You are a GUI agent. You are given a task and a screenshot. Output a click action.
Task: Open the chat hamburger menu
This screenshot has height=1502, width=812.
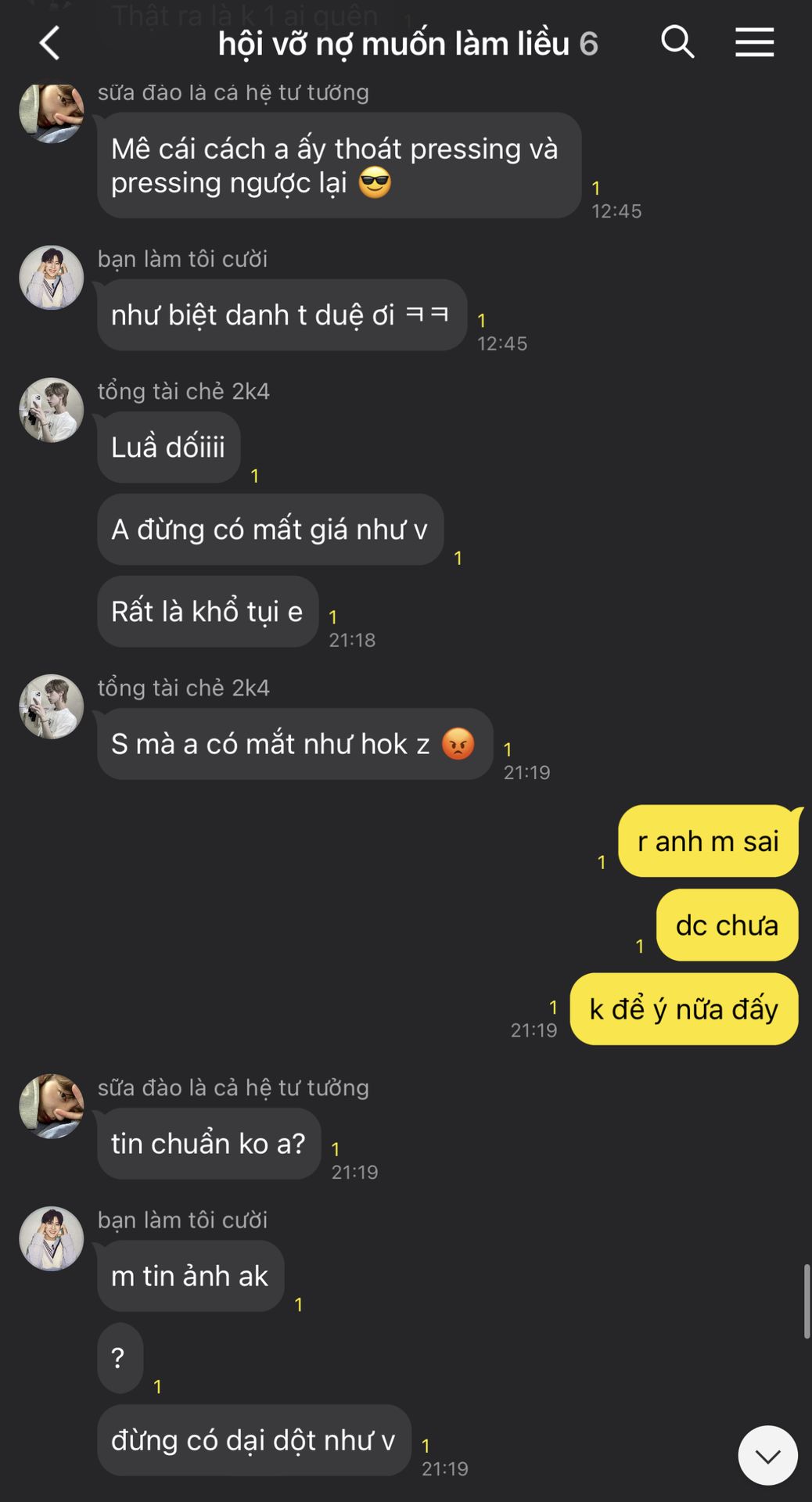tap(754, 42)
